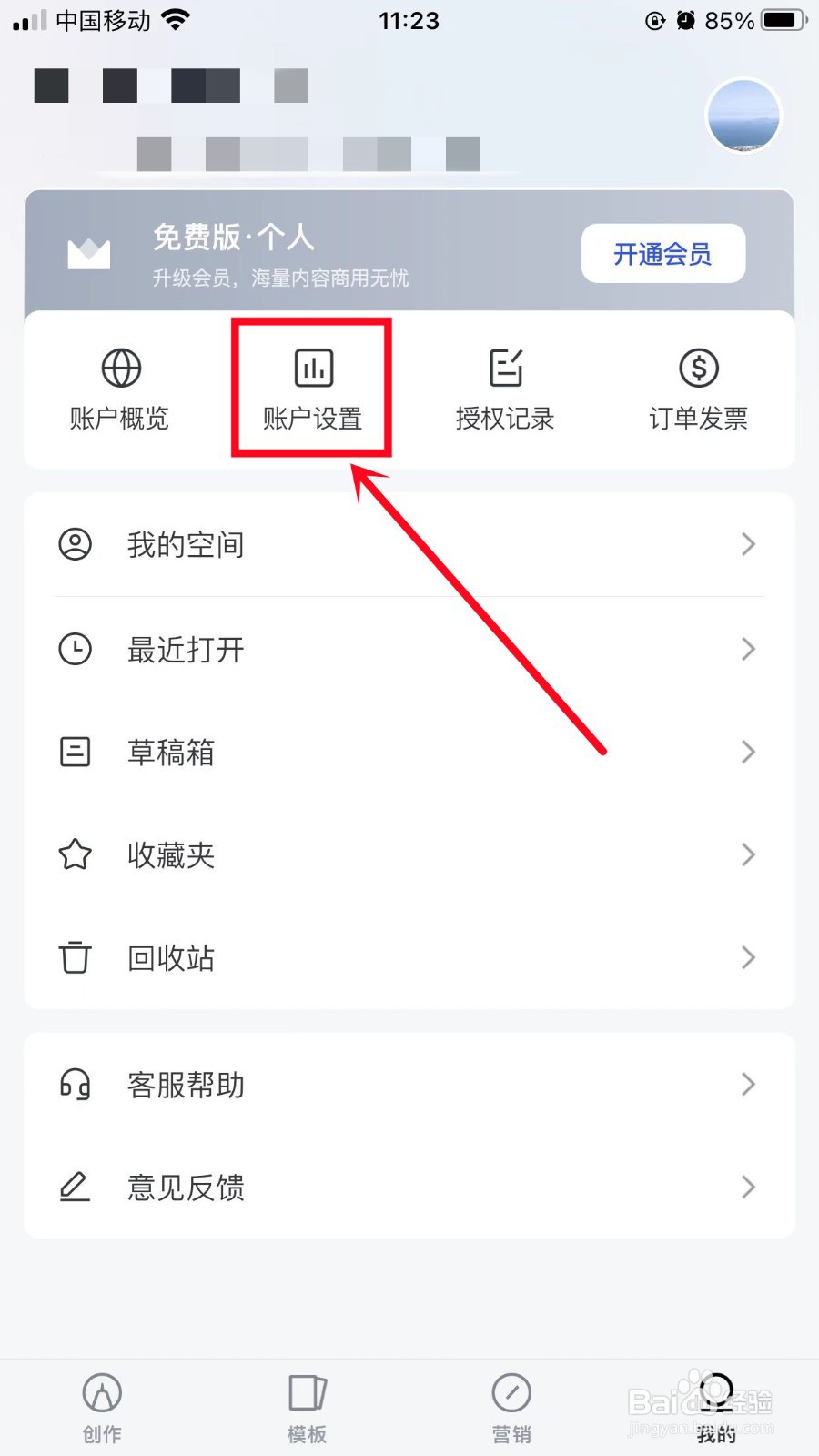Open 回收站 recycle bin icon
819x1456 pixels.
pyautogui.click(x=76, y=957)
